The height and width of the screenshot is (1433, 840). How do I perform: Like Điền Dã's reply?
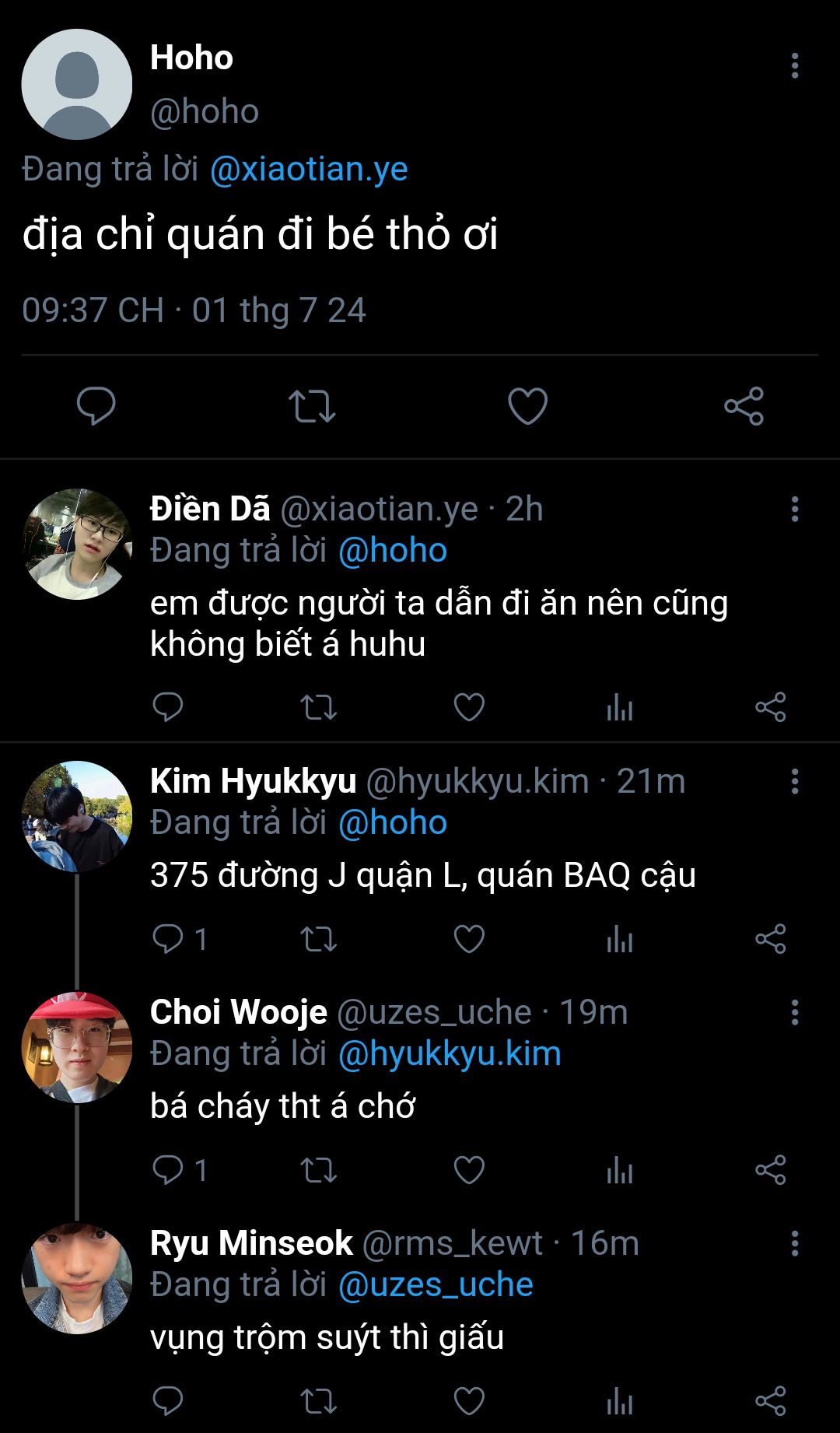pyautogui.click(x=469, y=707)
